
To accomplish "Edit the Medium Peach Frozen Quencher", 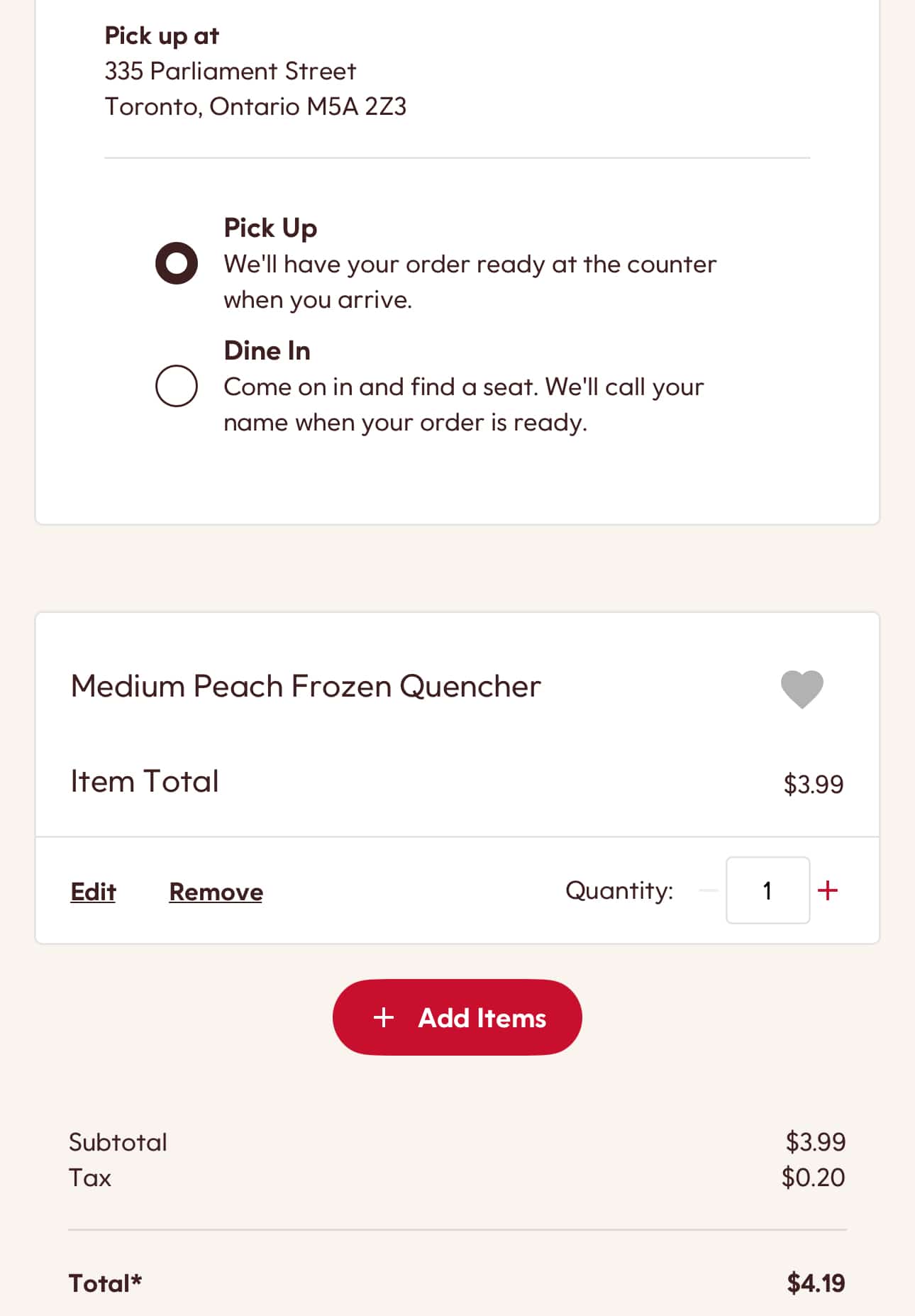I will (93, 891).
